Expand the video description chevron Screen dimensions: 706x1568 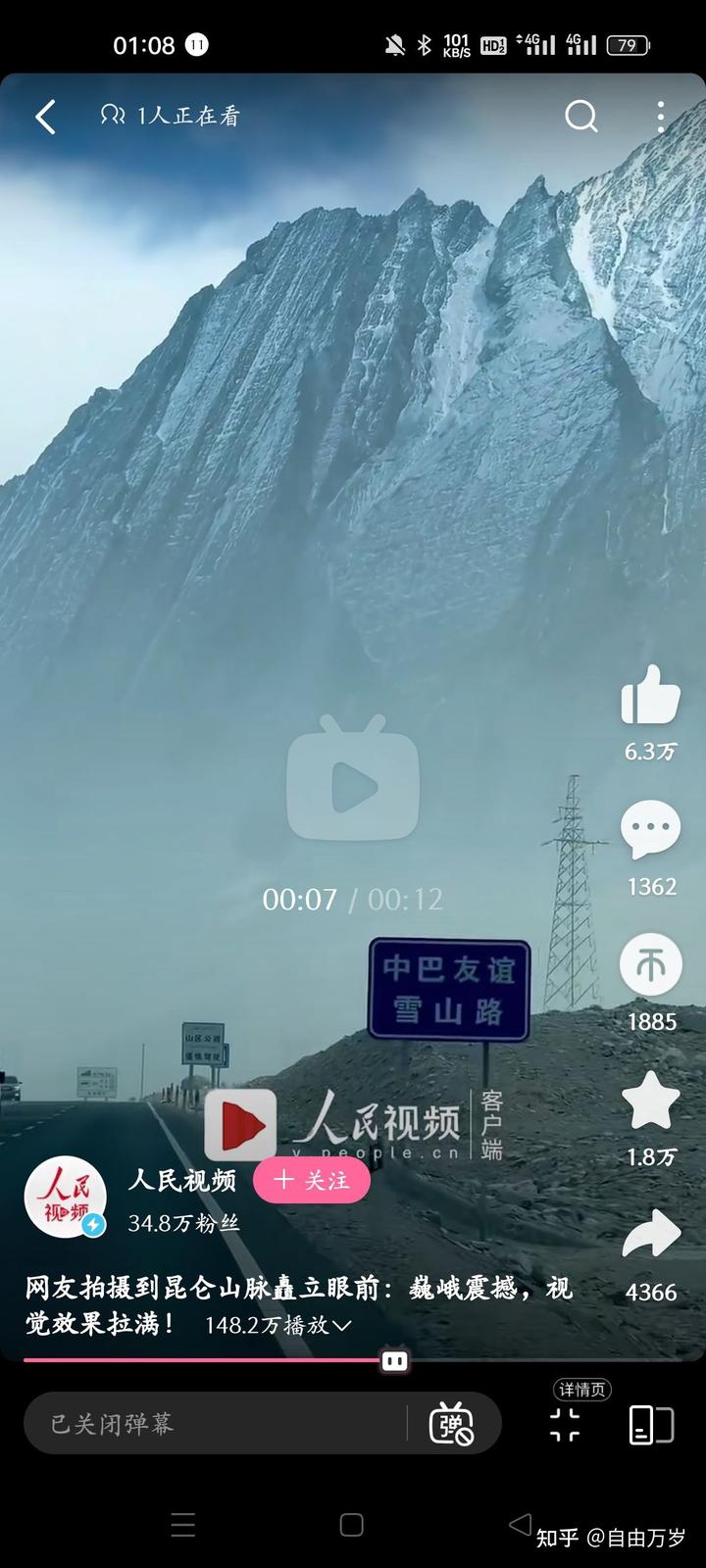(x=342, y=1326)
